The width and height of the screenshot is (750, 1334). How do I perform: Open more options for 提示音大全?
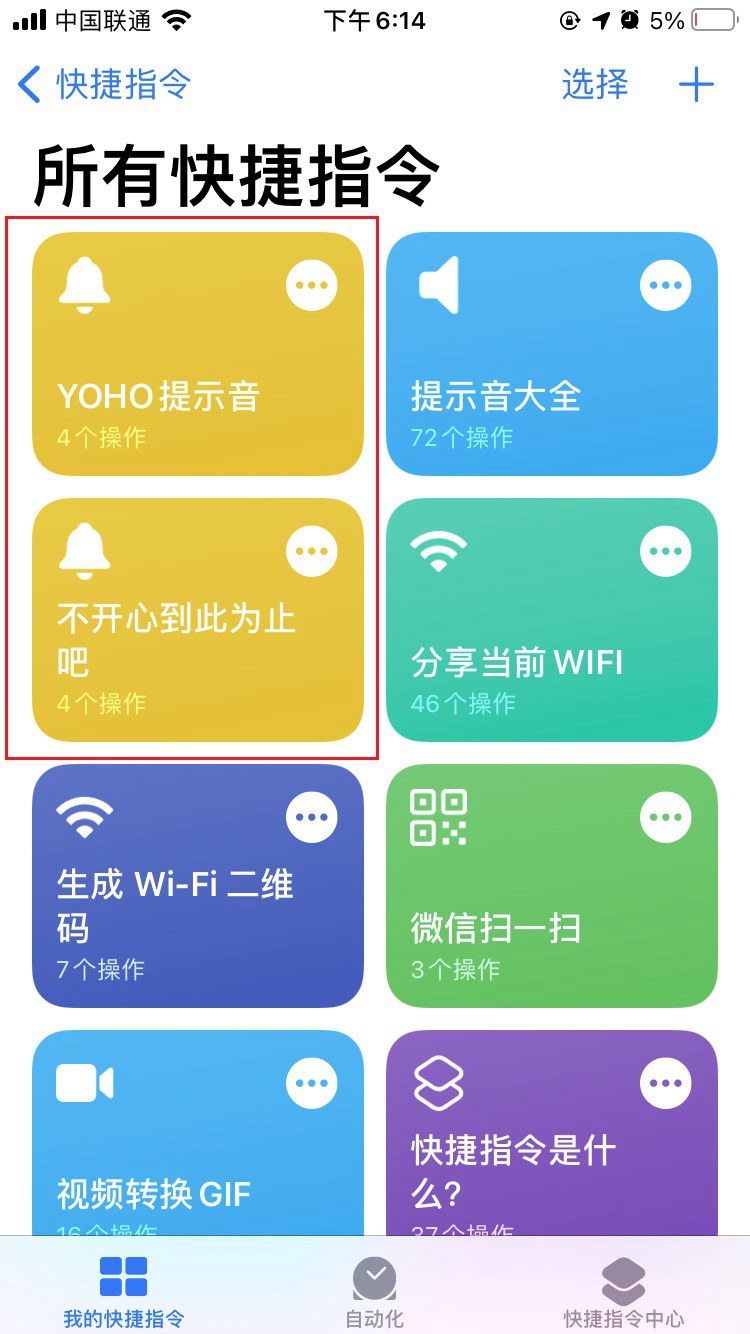coord(665,286)
